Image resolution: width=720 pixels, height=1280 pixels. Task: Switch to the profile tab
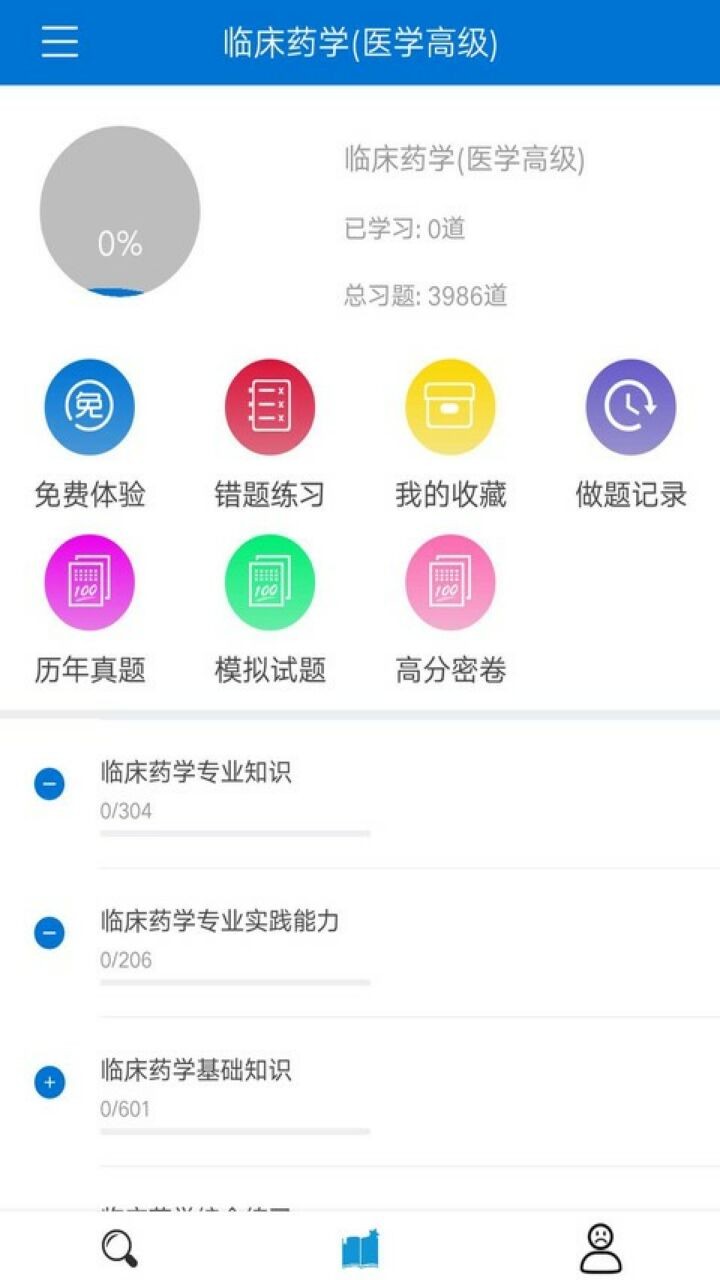click(600, 1248)
